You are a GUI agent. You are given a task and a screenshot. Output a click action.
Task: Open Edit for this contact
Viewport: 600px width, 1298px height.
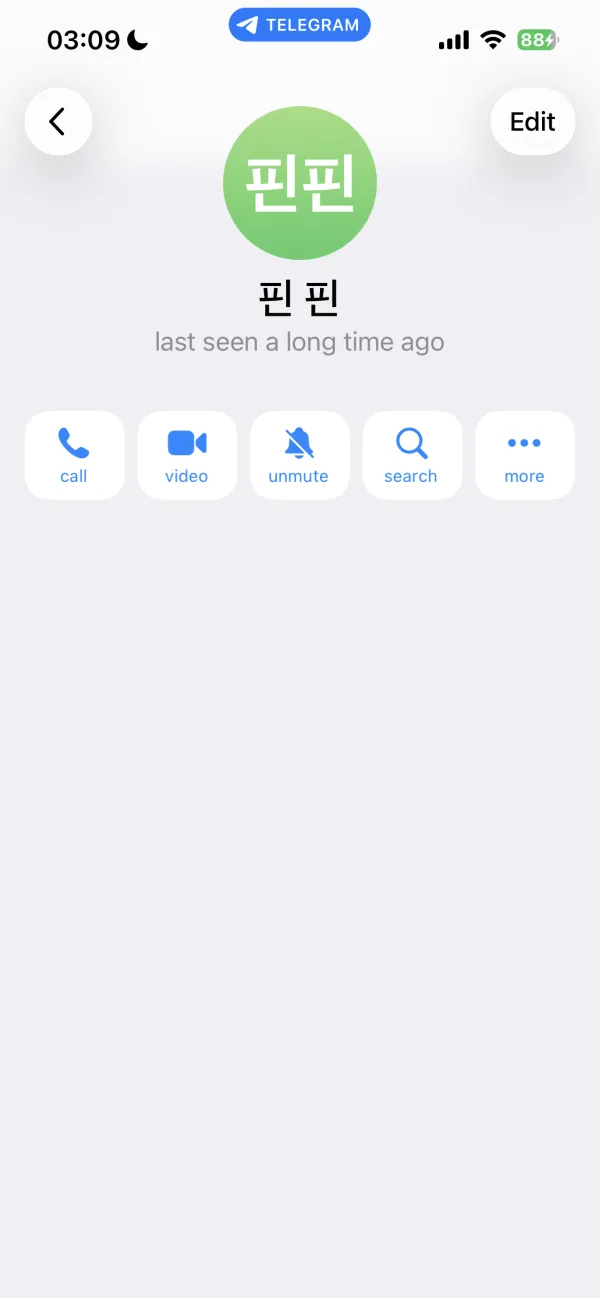click(x=532, y=122)
